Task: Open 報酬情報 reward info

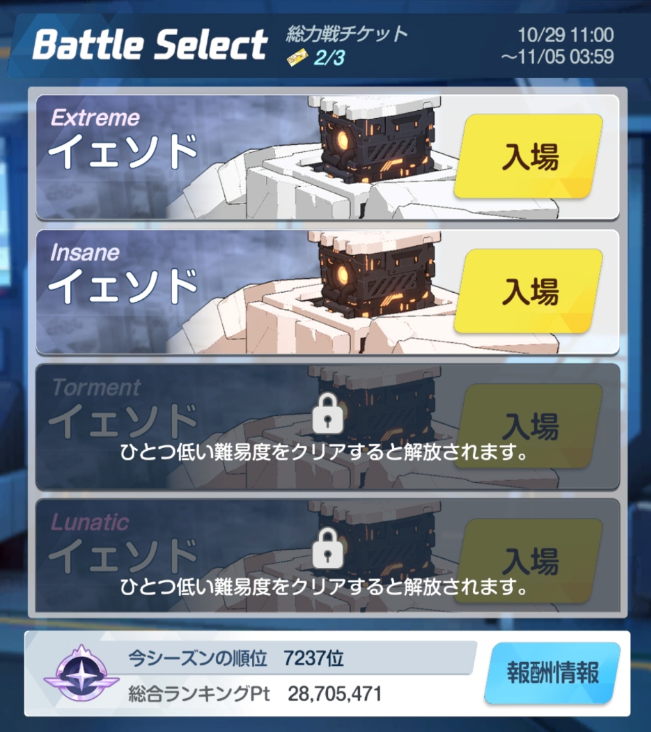Action: pos(551,673)
